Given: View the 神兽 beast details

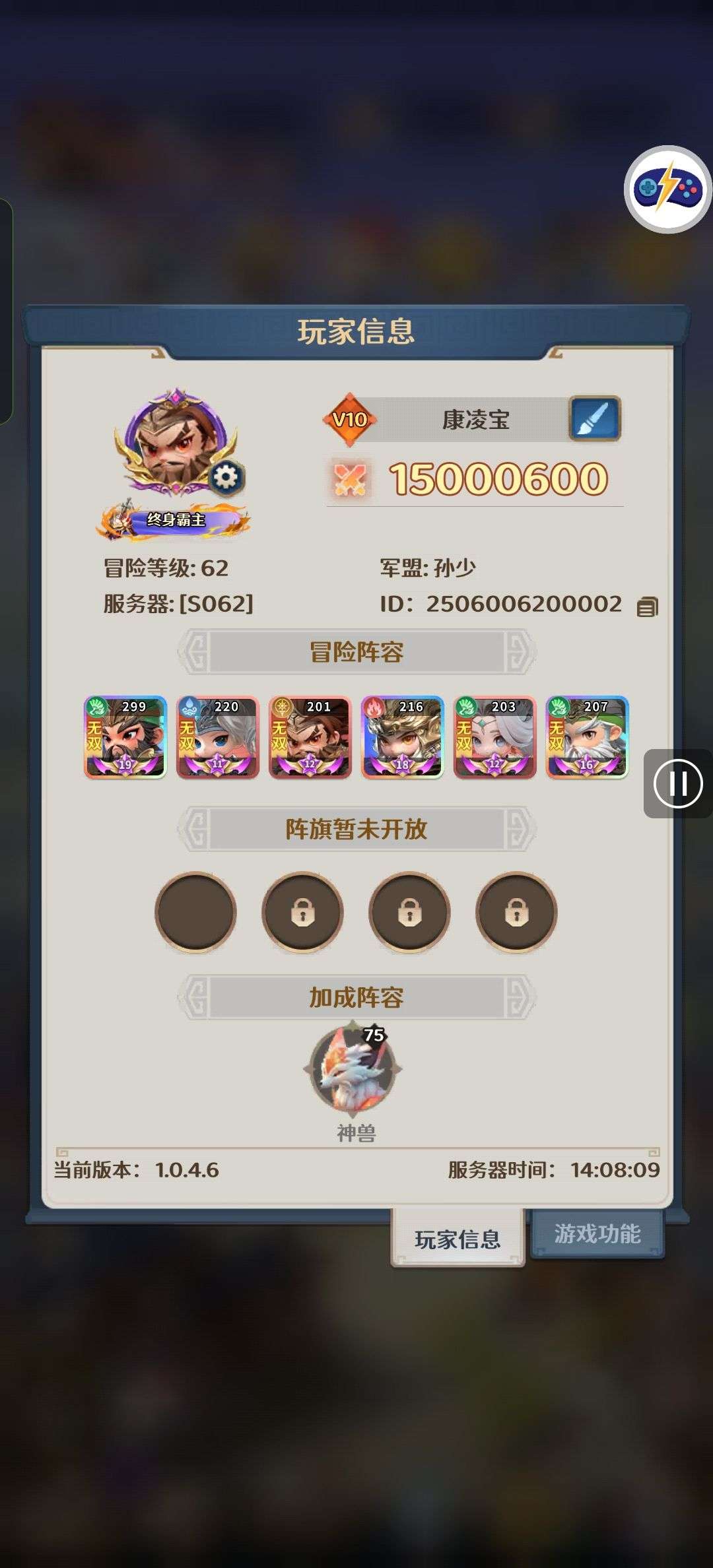Looking at the screenshot, I should (355, 1069).
